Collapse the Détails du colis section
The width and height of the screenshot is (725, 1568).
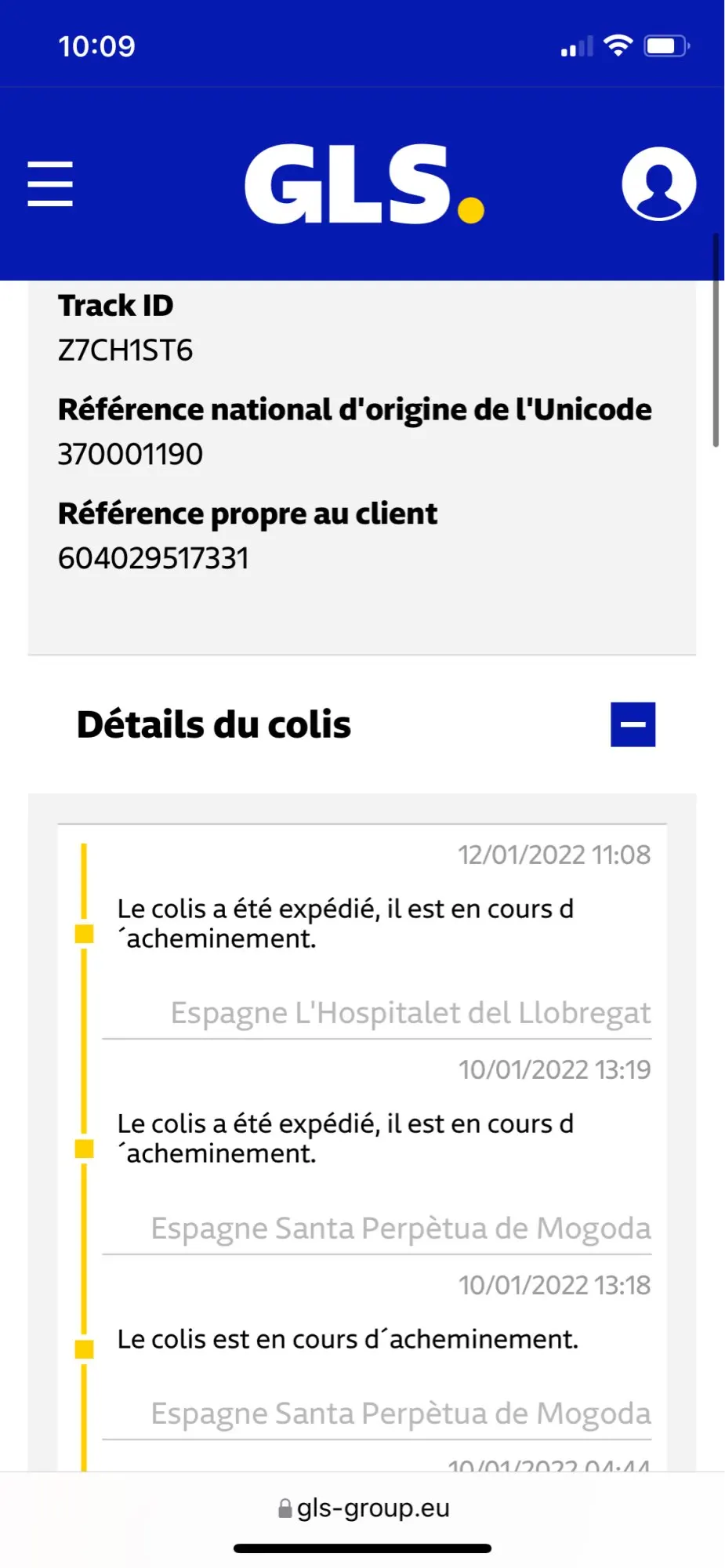633,724
